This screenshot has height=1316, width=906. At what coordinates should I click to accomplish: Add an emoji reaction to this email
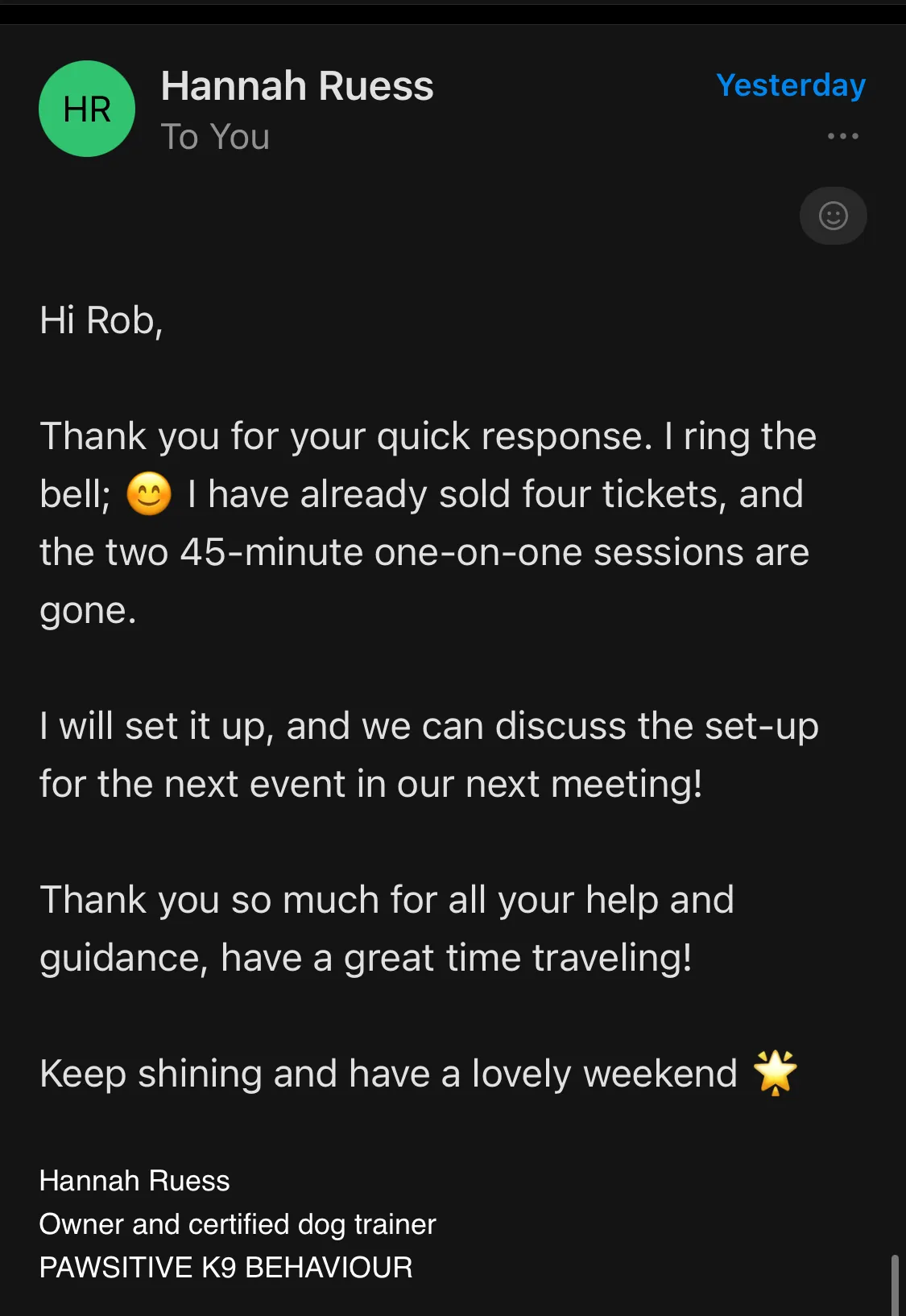(833, 216)
